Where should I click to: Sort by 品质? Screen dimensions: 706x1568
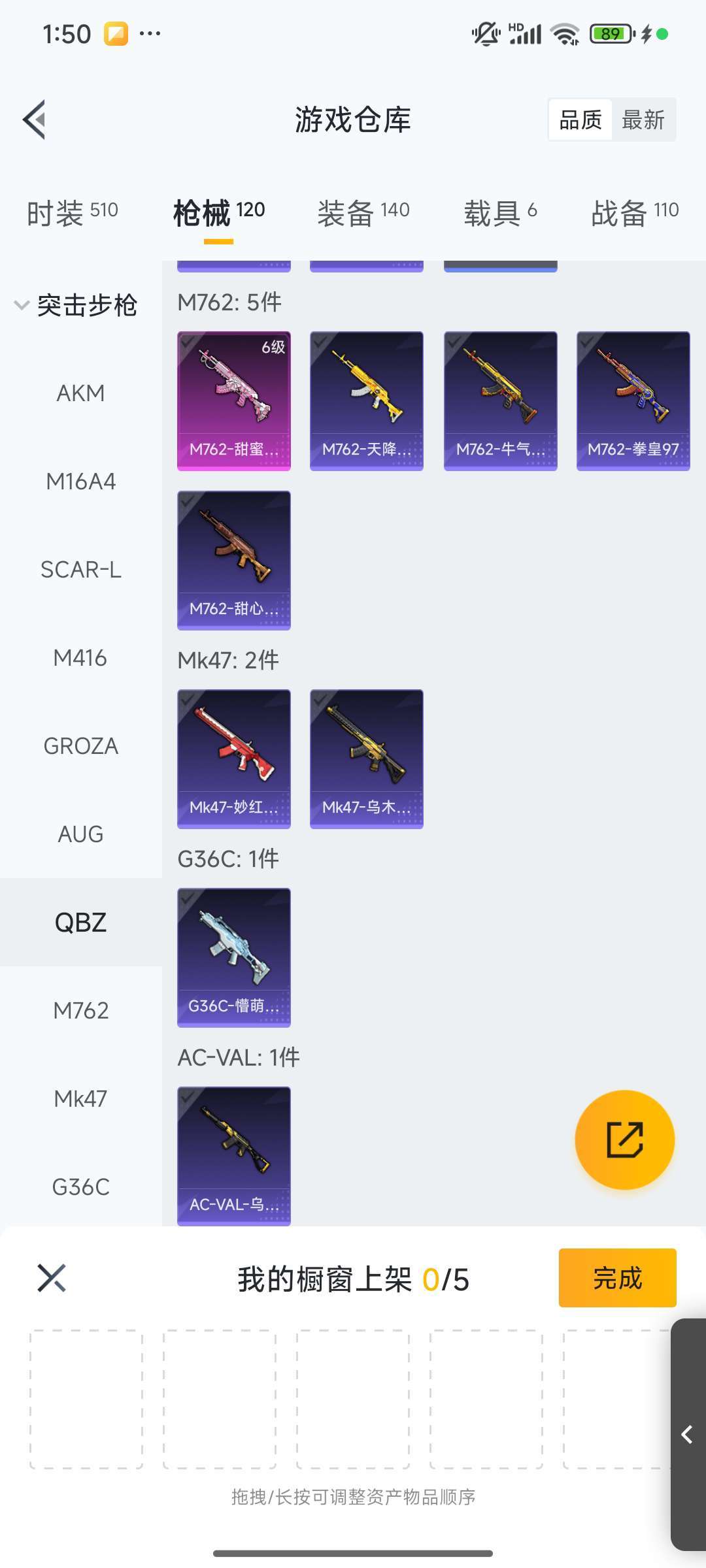click(x=580, y=120)
